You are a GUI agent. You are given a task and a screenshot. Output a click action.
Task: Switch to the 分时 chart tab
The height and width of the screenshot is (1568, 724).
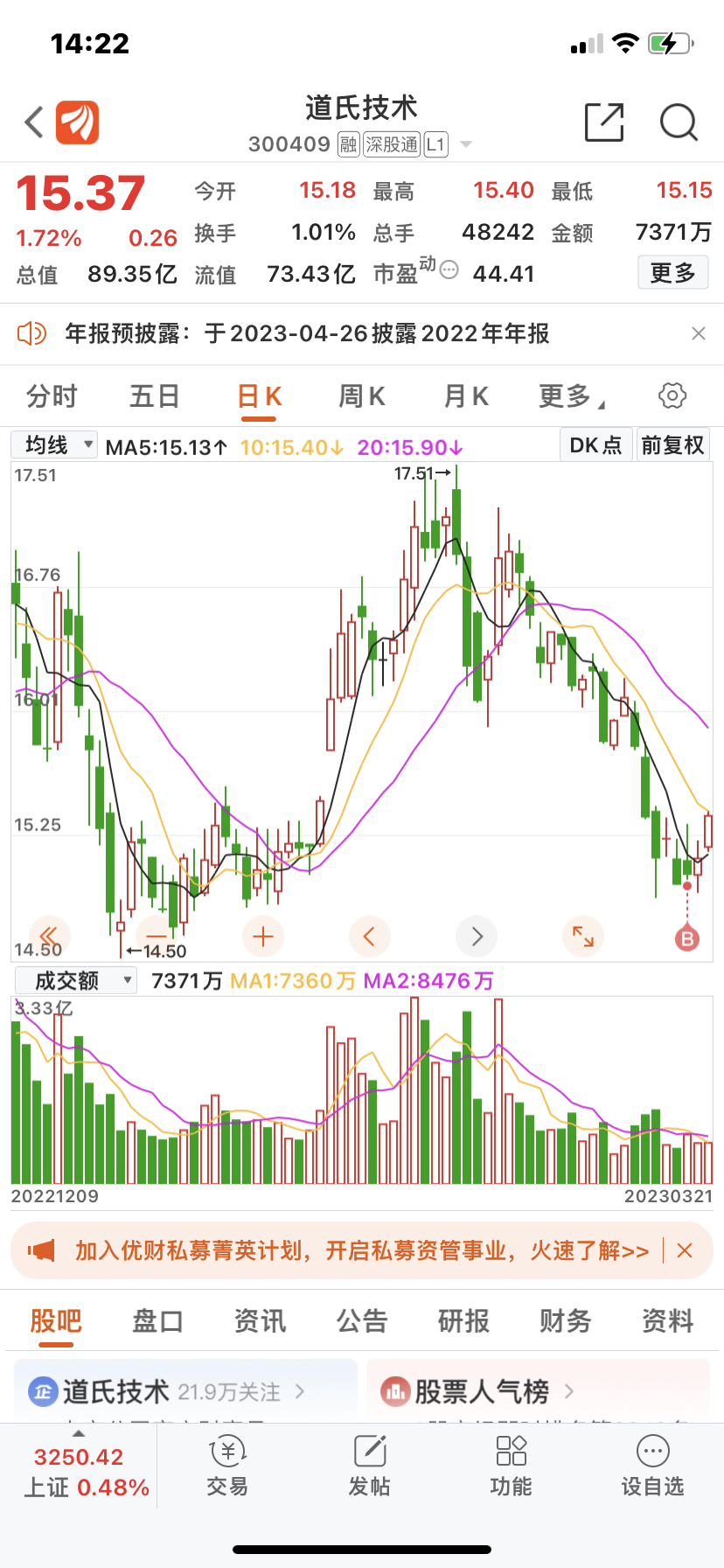click(52, 396)
